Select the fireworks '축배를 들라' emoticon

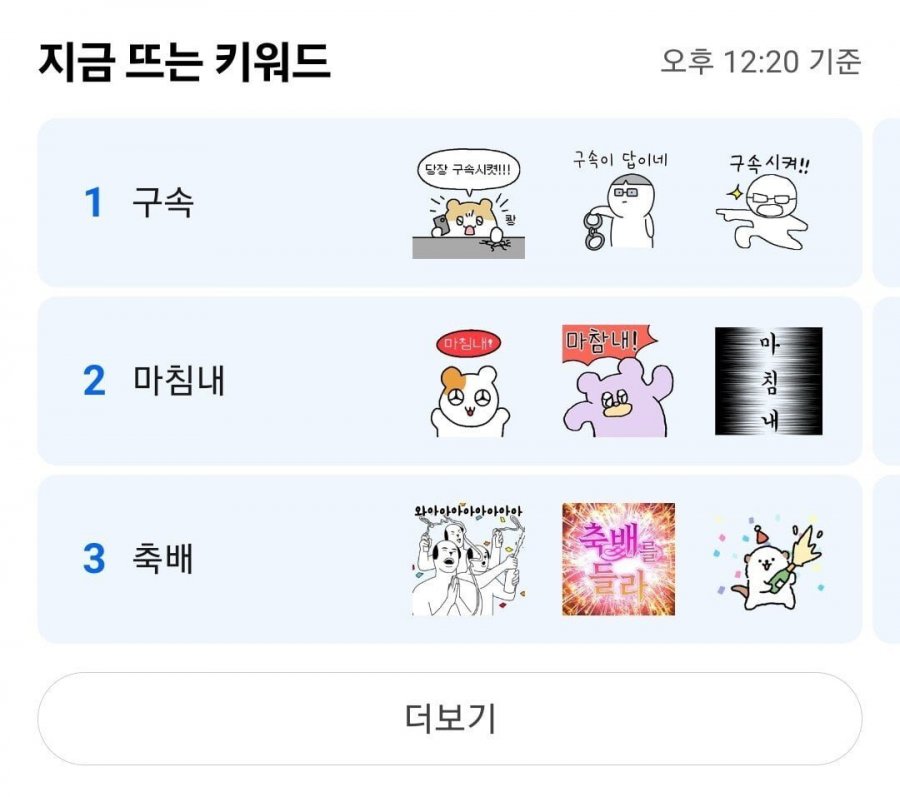[x=618, y=559]
